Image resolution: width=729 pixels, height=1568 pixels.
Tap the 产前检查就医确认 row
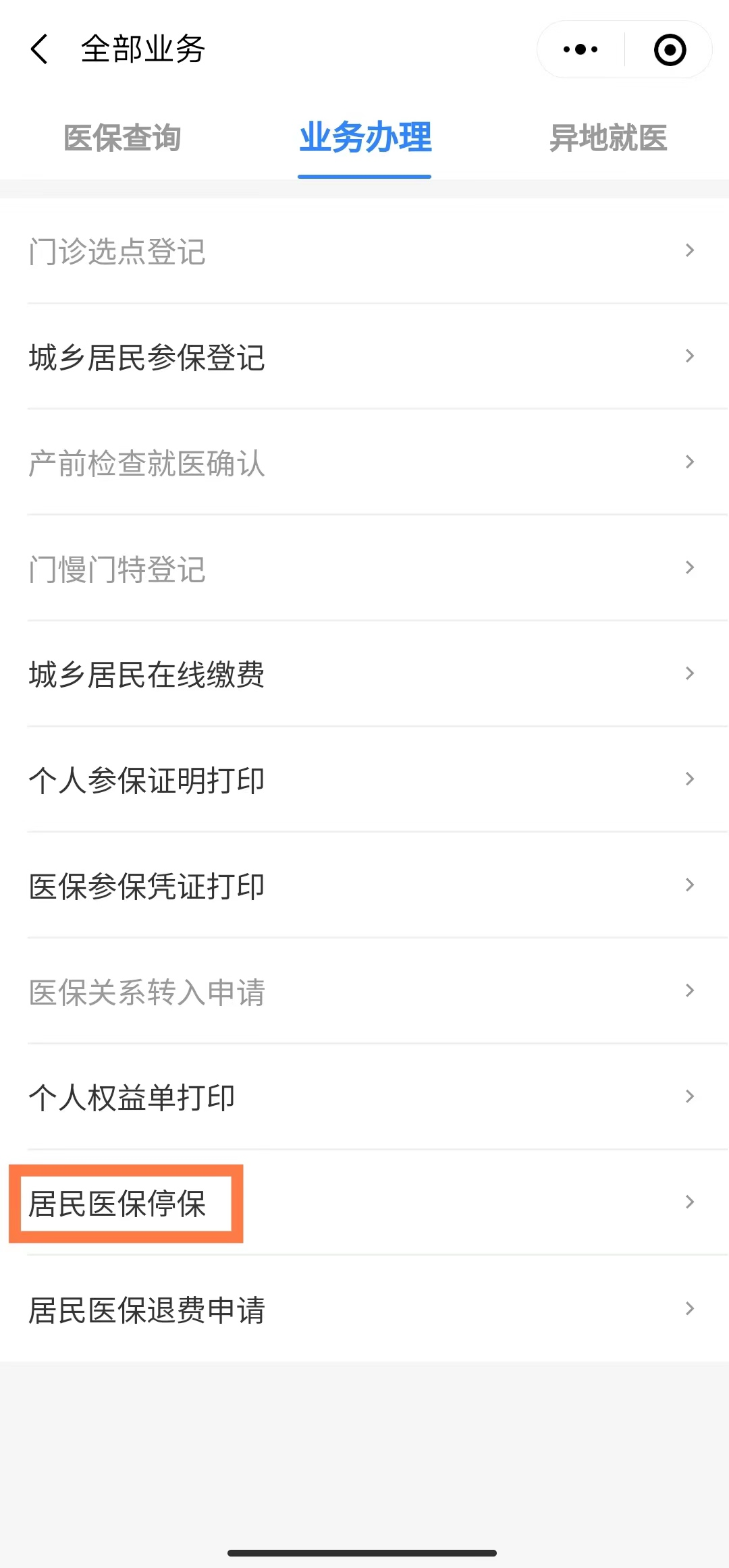(x=364, y=463)
